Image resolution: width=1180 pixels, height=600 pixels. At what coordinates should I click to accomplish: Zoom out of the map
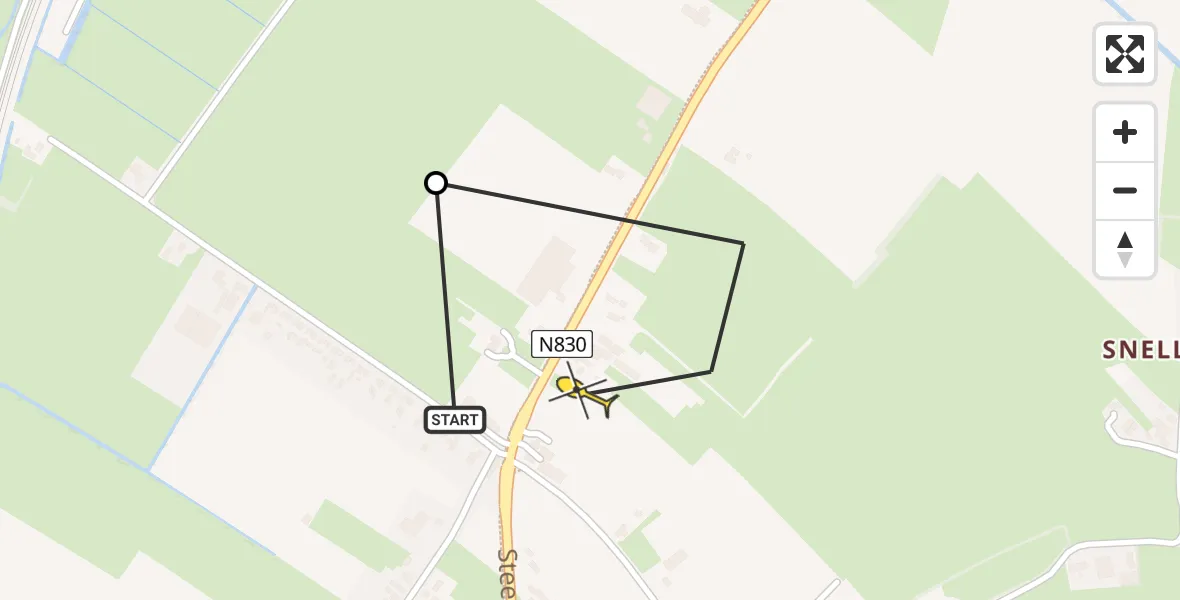click(1125, 190)
